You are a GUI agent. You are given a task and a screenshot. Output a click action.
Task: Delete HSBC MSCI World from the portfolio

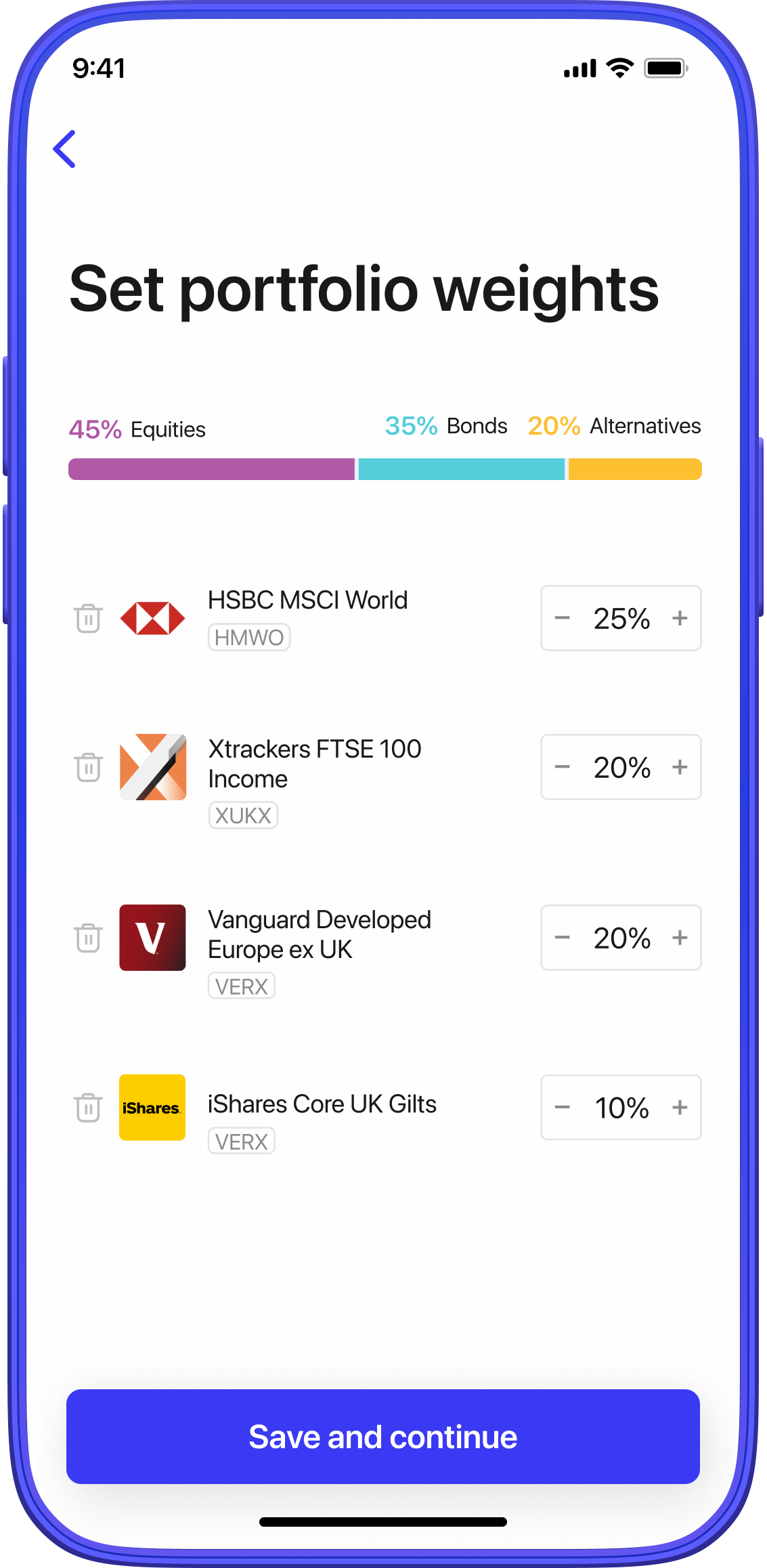pyautogui.click(x=88, y=618)
